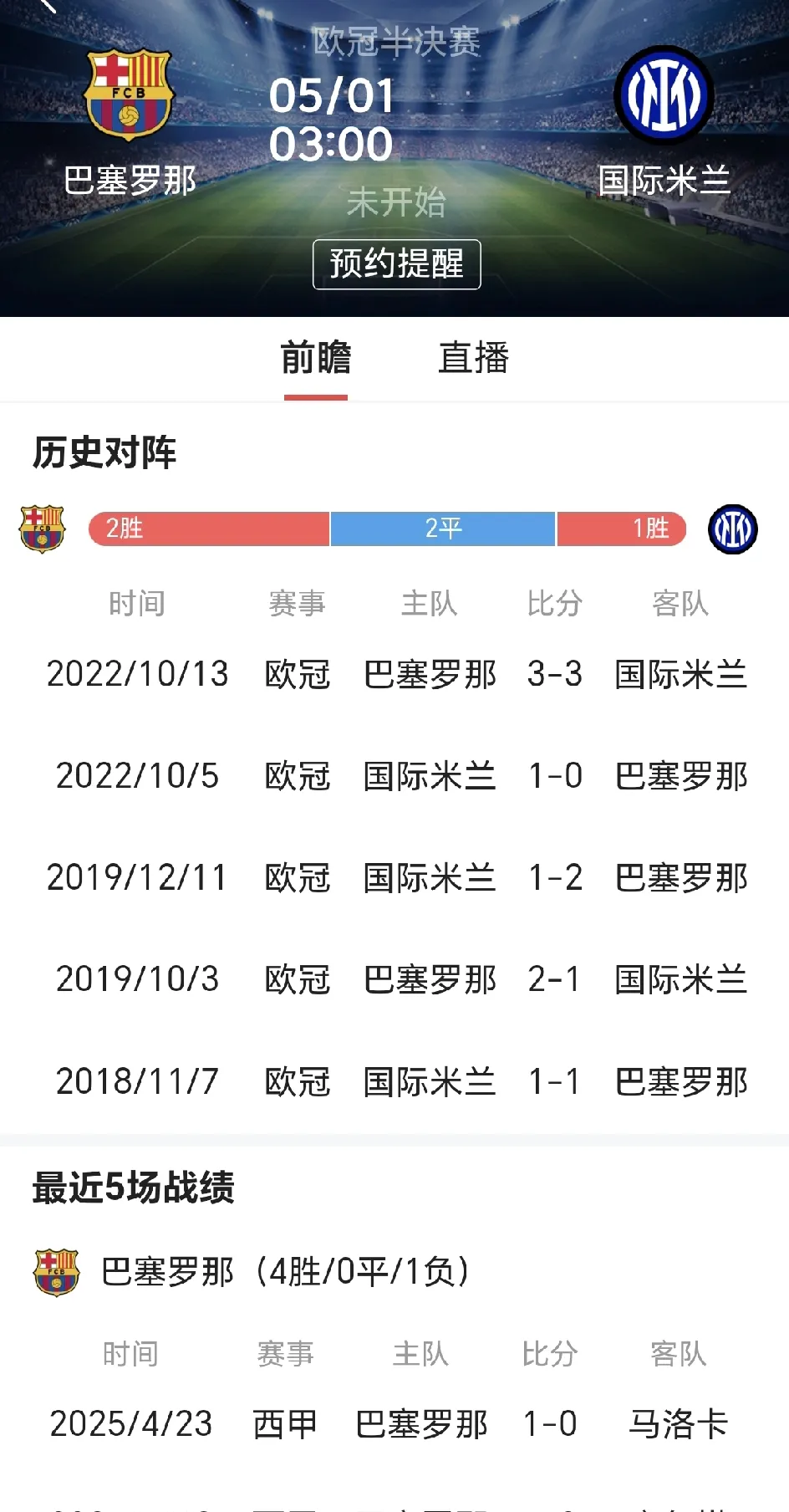Click the Inter Milan crest at the top
789x1512 pixels.
(x=663, y=94)
